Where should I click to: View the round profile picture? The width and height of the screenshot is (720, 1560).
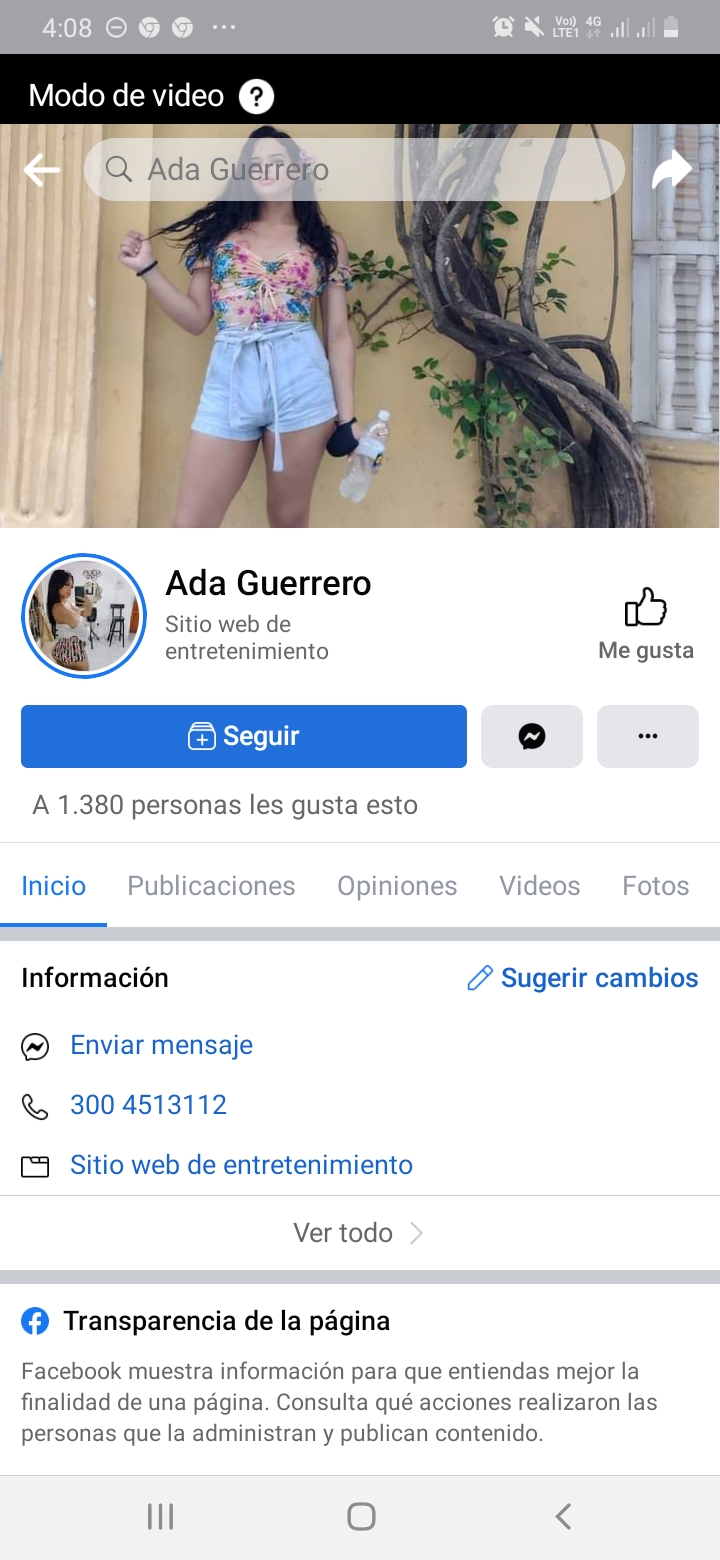tap(84, 616)
